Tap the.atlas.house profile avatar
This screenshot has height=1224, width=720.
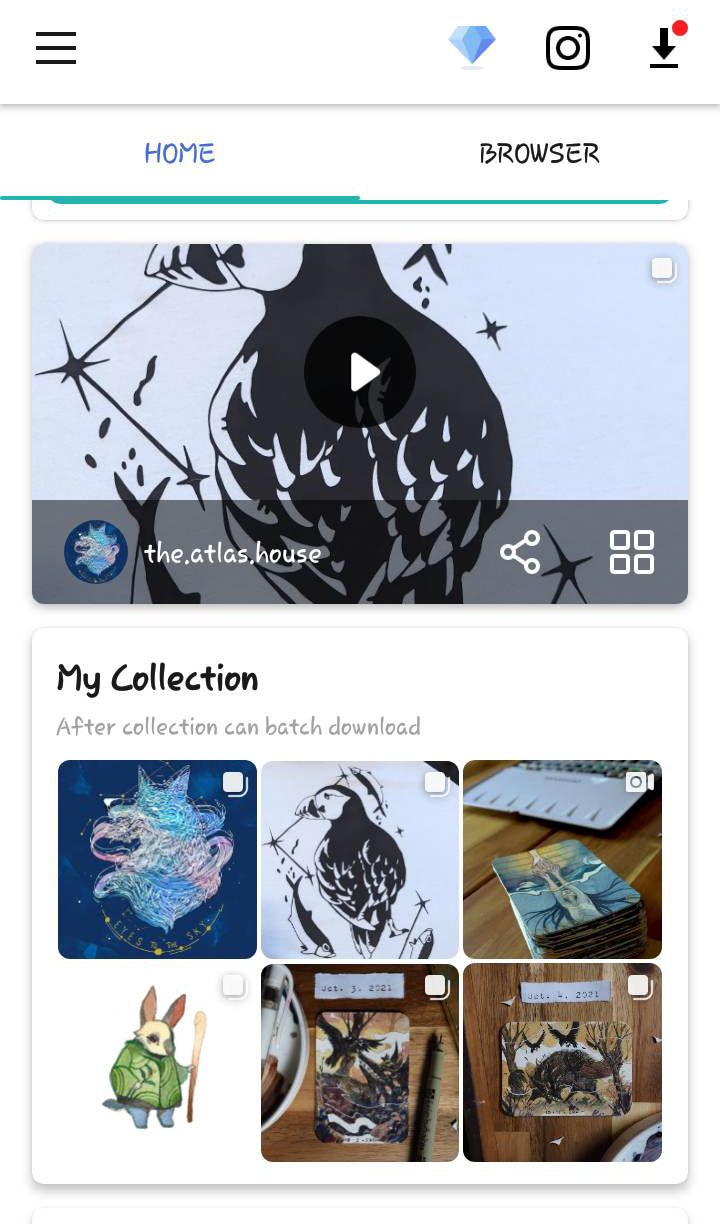(x=96, y=552)
